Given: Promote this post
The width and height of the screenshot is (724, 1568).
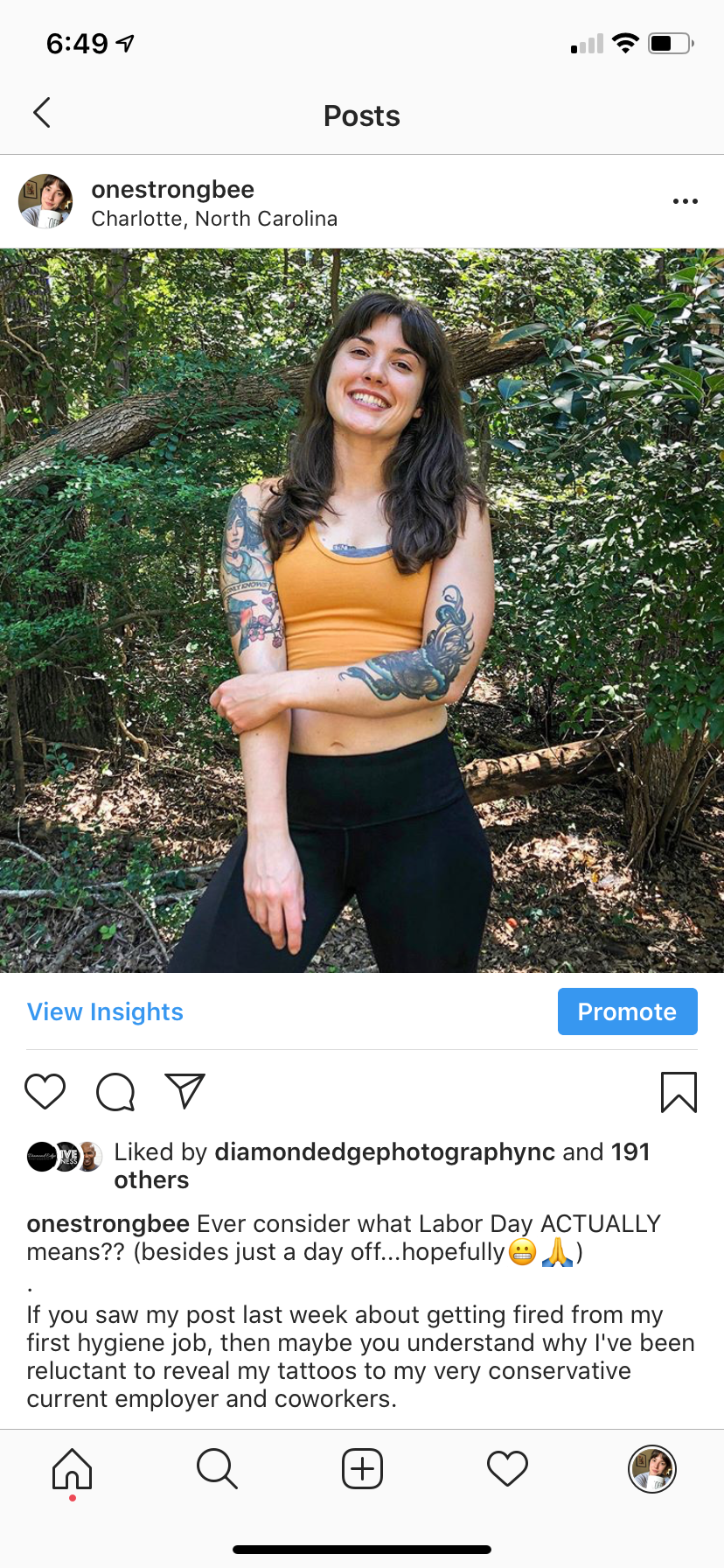Looking at the screenshot, I should click(x=627, y=1011).
